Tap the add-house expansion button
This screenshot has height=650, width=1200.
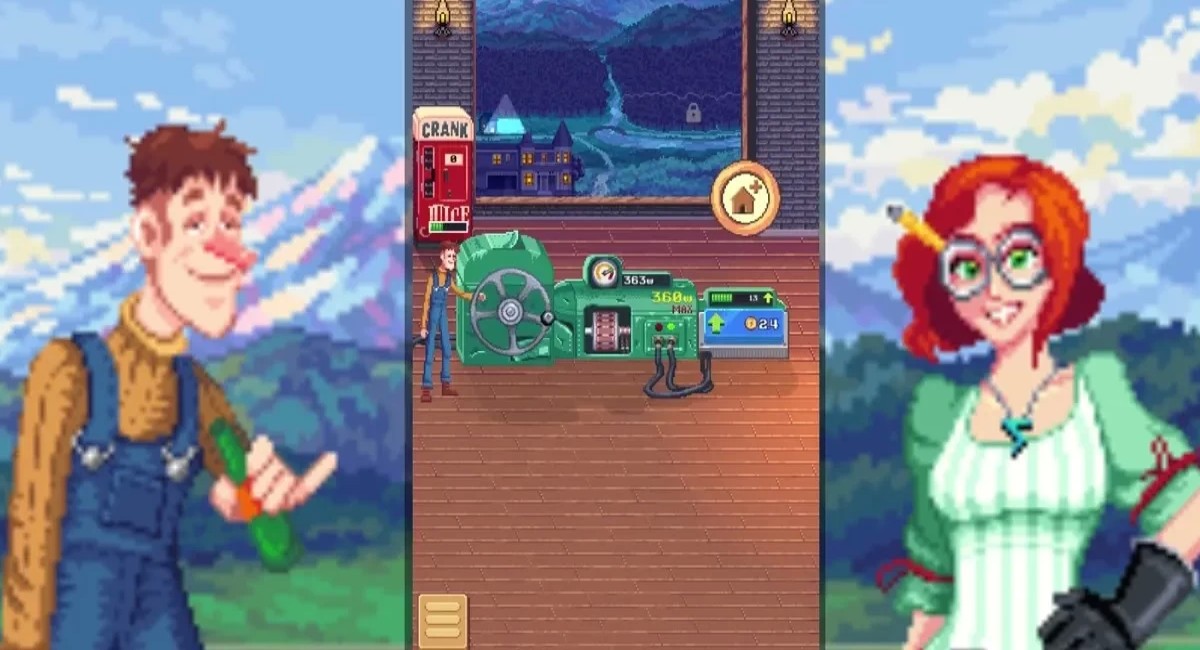(x=745, y=198)
